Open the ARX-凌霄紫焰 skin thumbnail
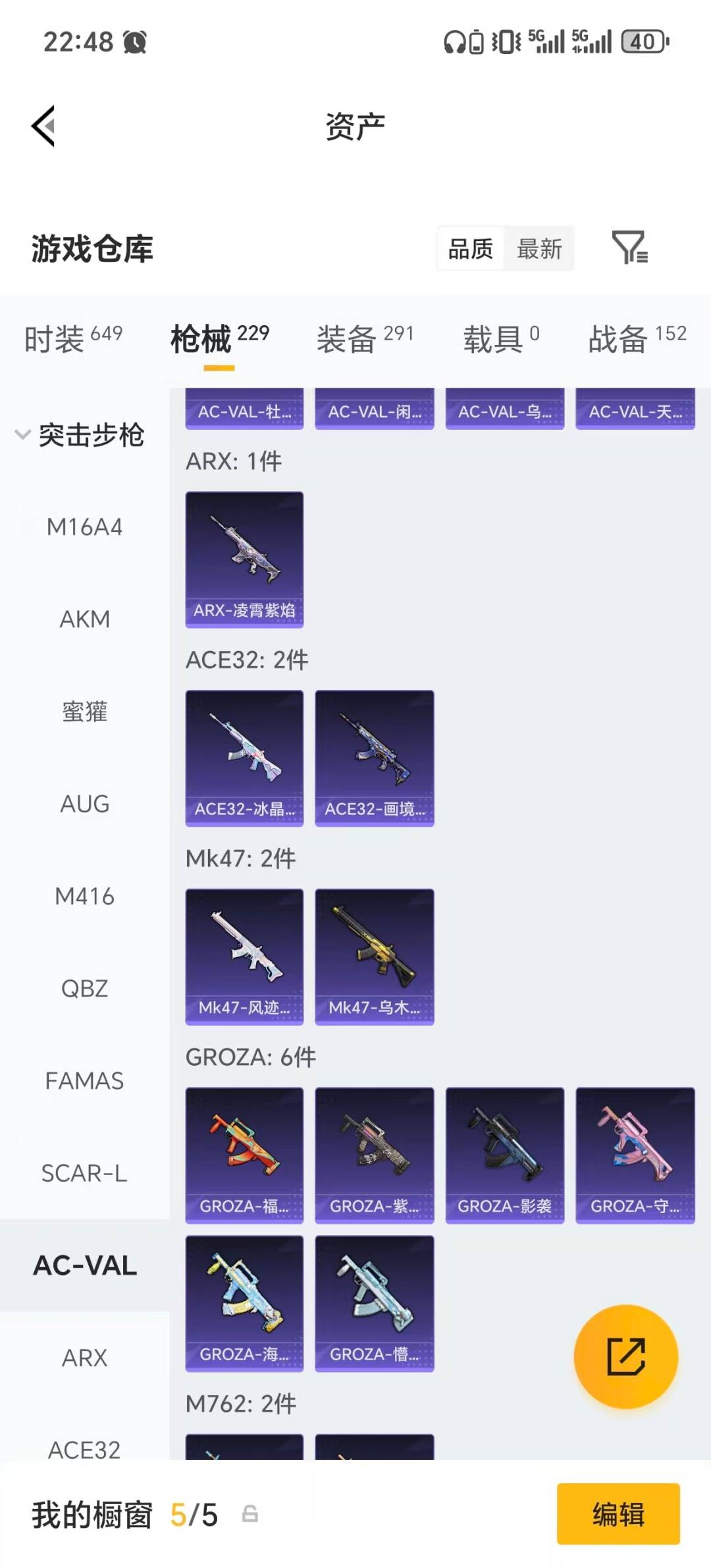This screenshot has height=1568, width=711. 244,558
